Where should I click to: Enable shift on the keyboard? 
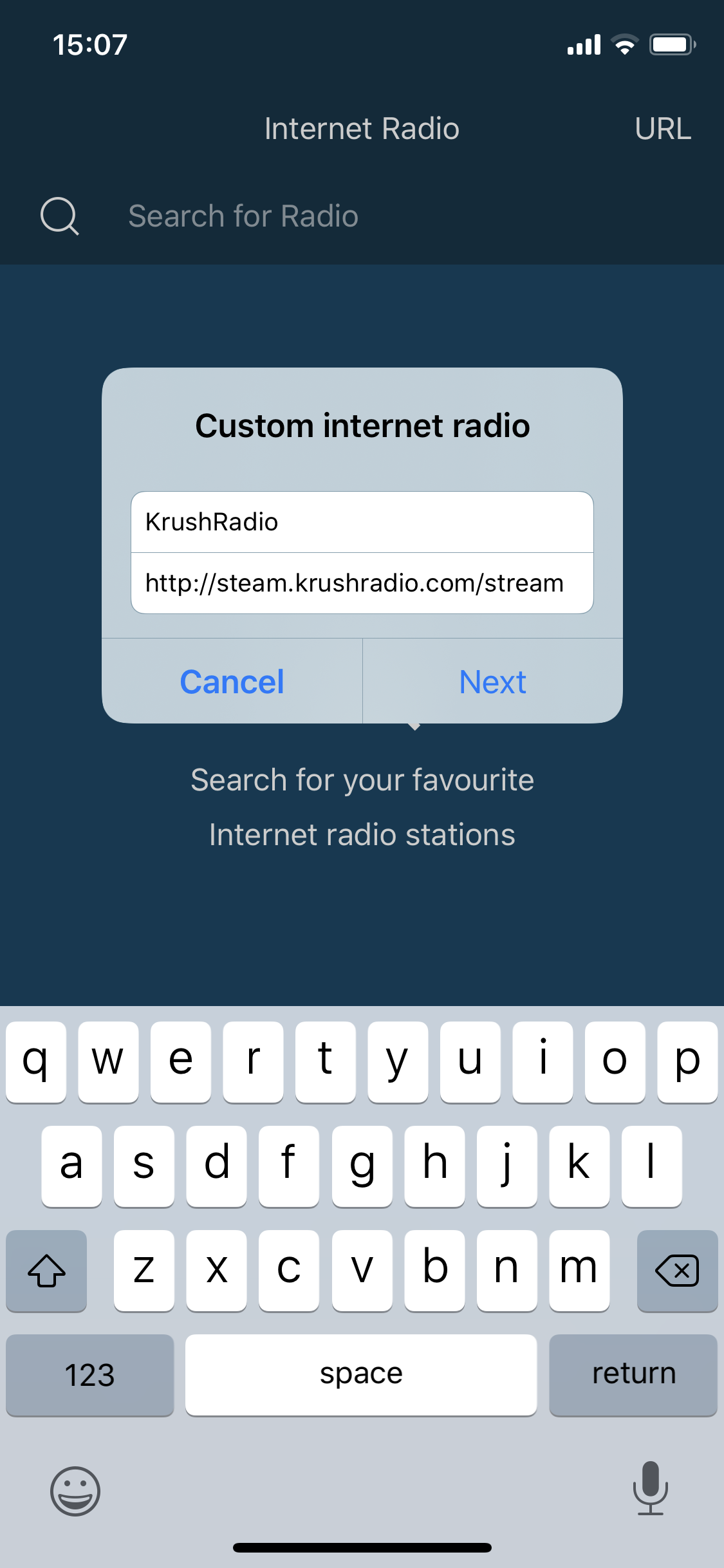coord(46,1271)
